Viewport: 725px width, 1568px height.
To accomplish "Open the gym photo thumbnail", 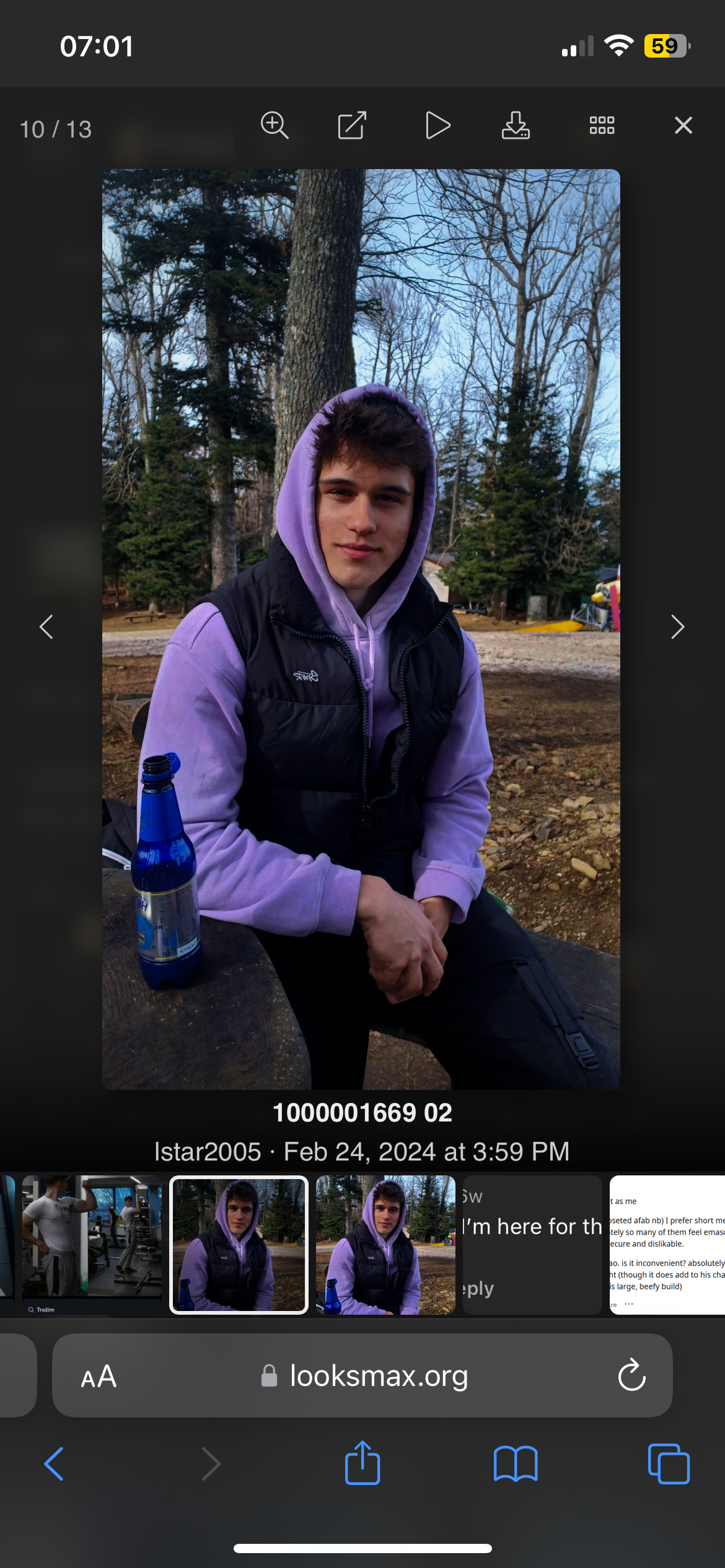I will (x=92, y=1245).
